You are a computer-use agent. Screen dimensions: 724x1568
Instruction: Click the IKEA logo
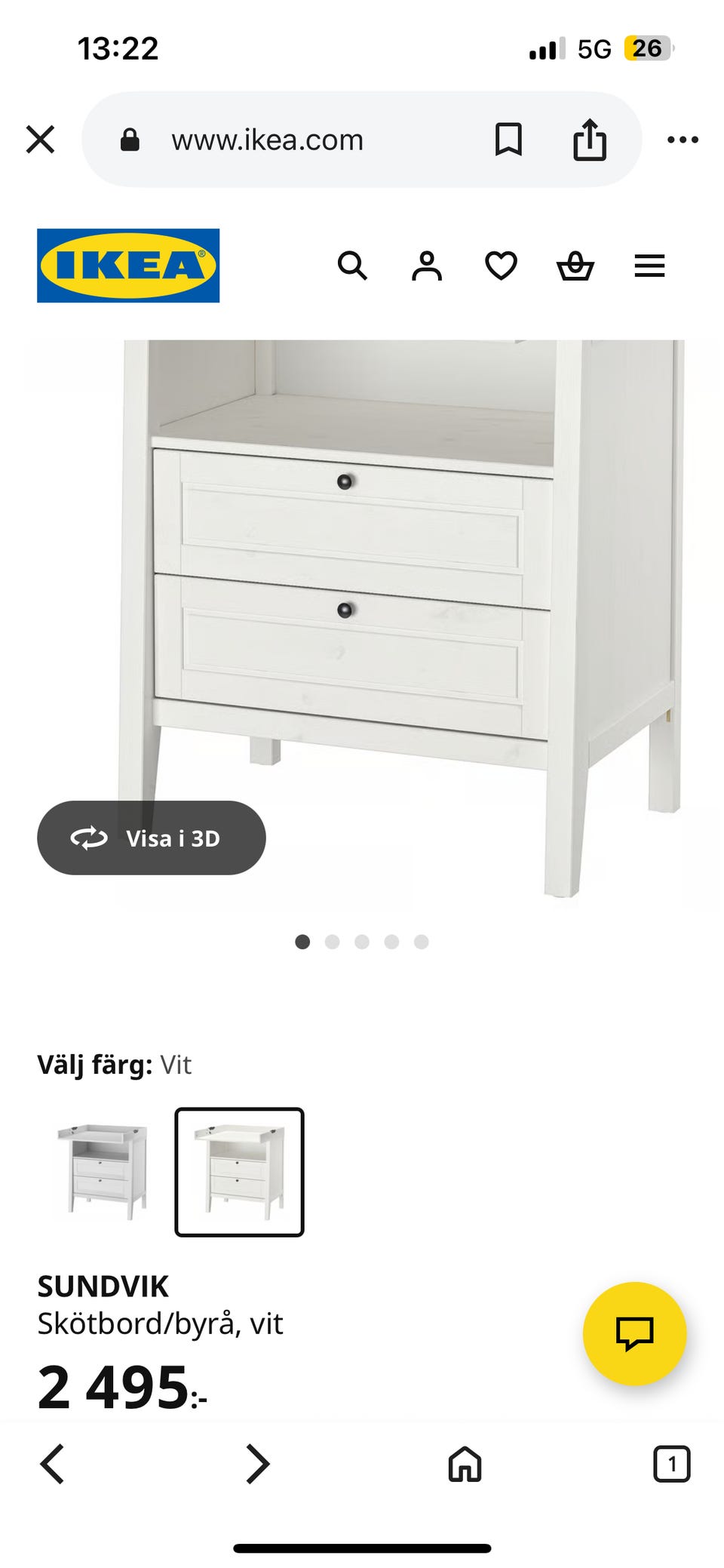click(127, 266)
